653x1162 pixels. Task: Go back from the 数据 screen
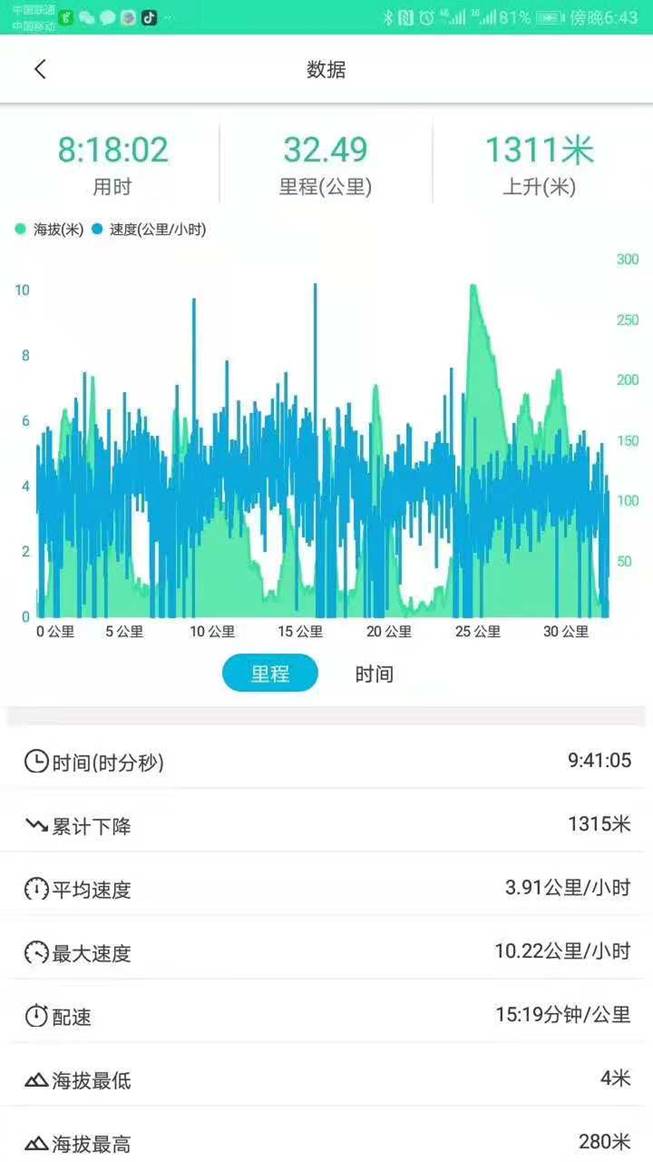point(40,69)
